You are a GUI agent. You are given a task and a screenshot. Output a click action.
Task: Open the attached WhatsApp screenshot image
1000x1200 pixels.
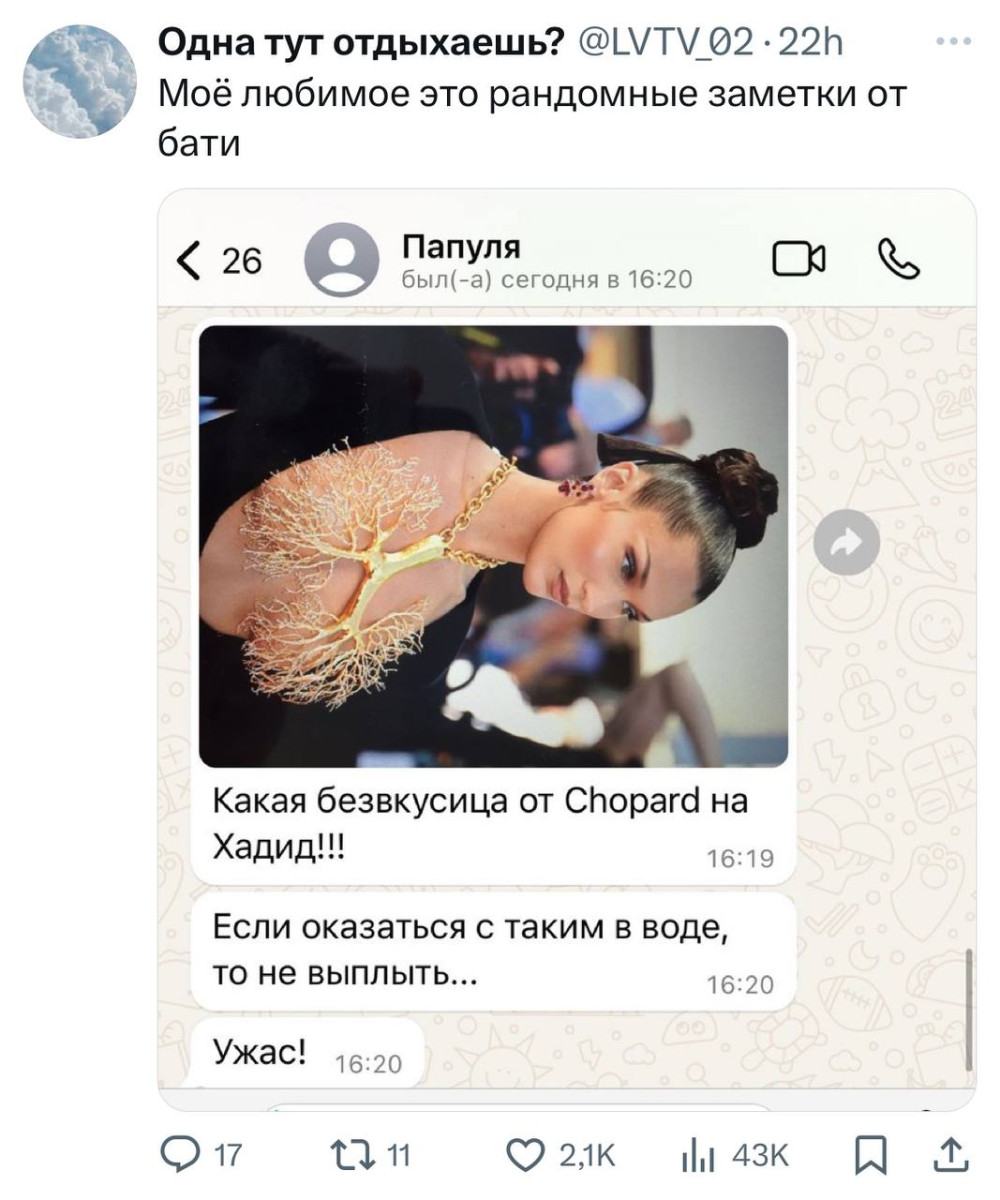[x=567, y=650]
